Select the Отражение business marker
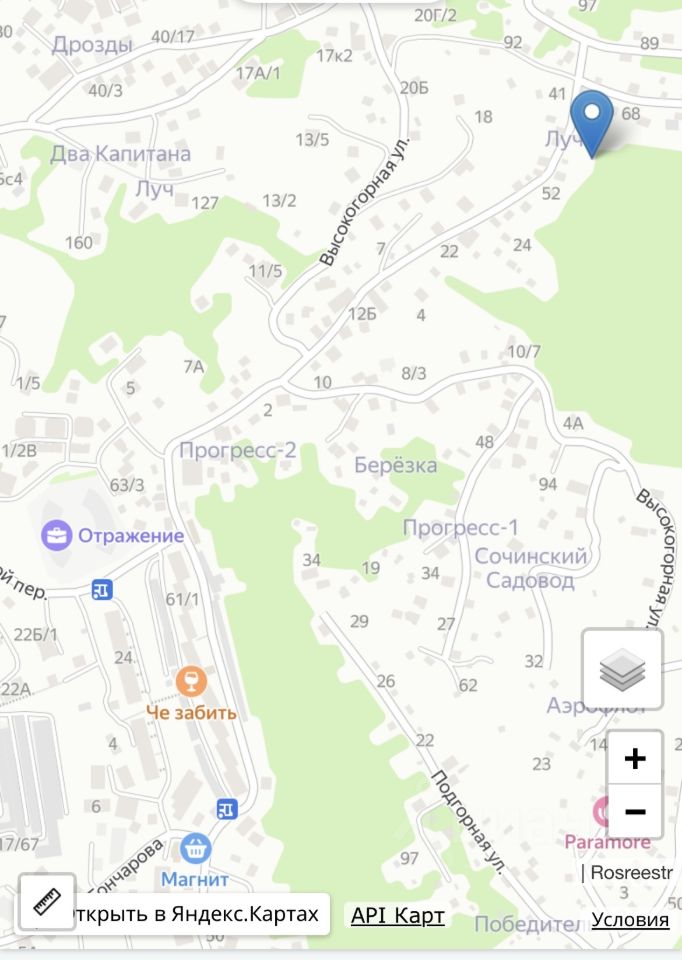 (x=57, y=535)
